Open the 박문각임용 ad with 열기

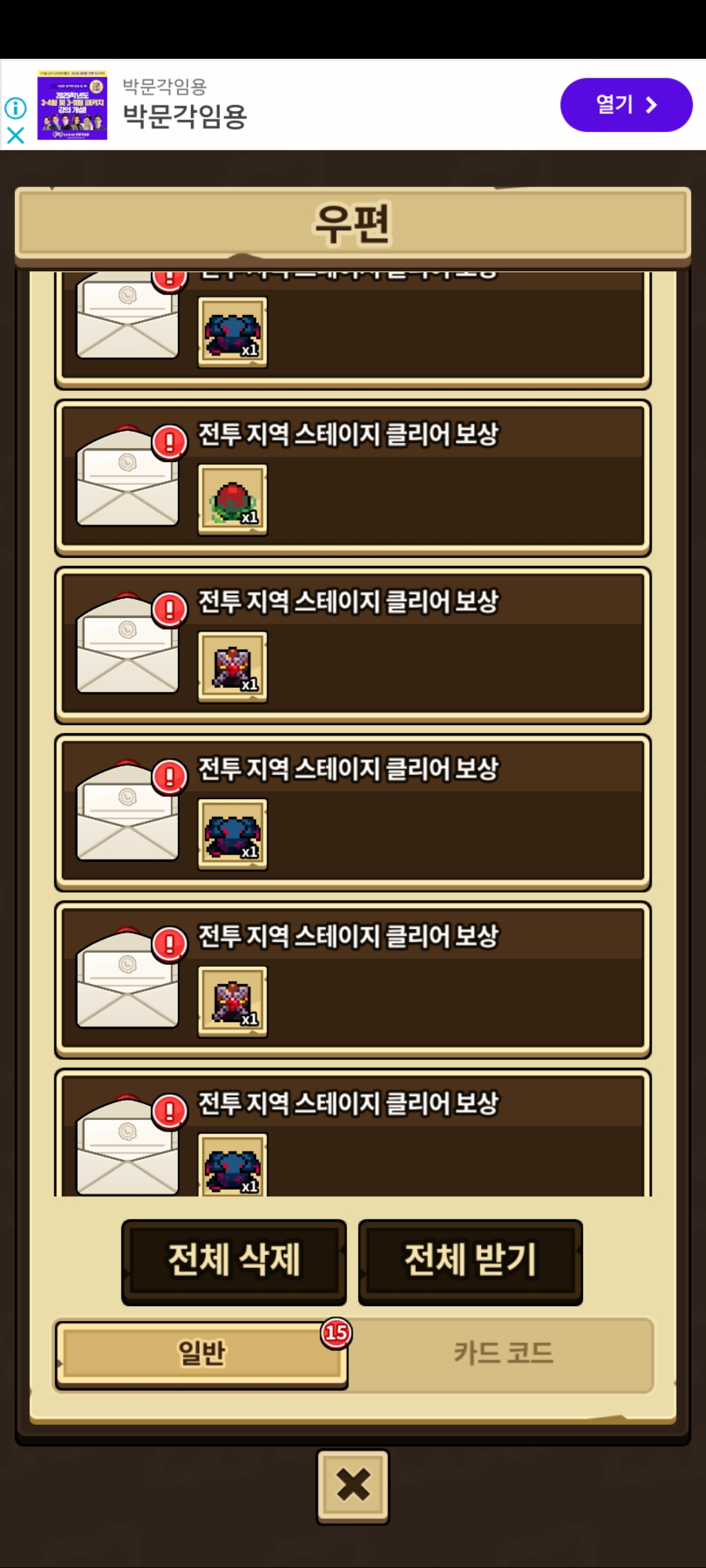(626, 105)
